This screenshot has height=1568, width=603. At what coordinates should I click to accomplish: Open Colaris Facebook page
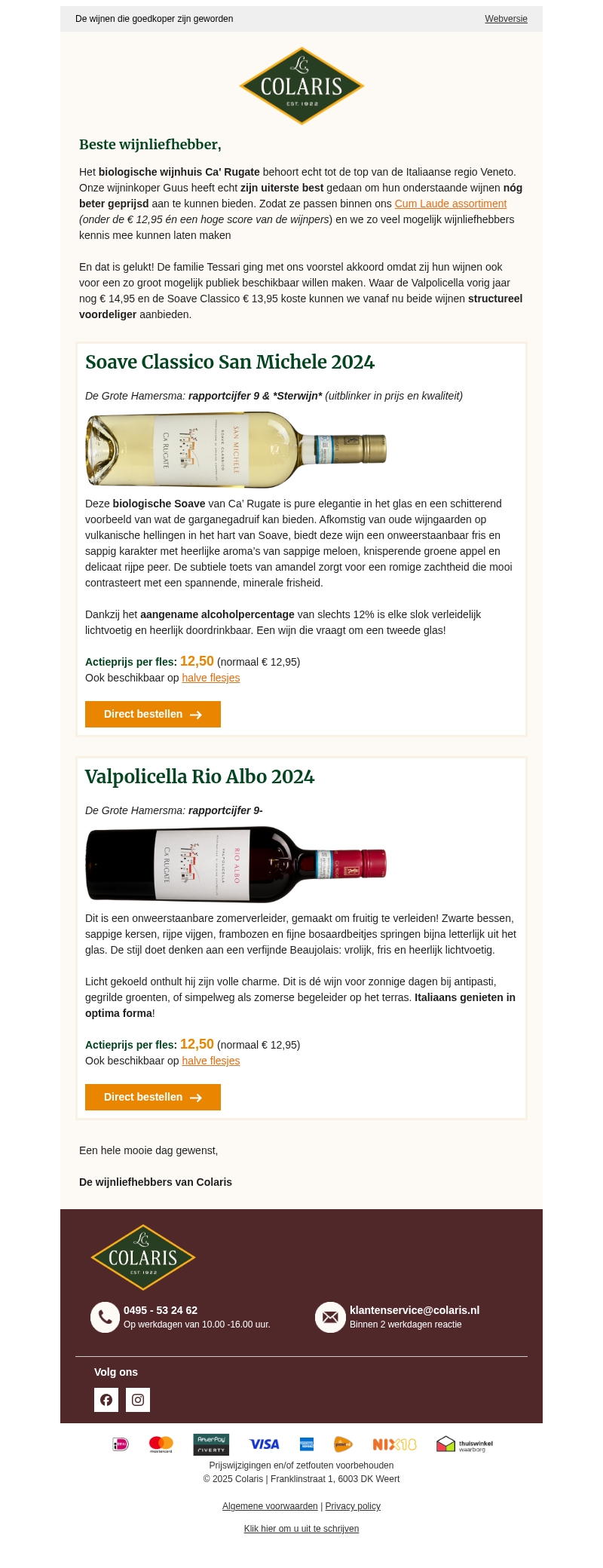tap(106, 1400)
